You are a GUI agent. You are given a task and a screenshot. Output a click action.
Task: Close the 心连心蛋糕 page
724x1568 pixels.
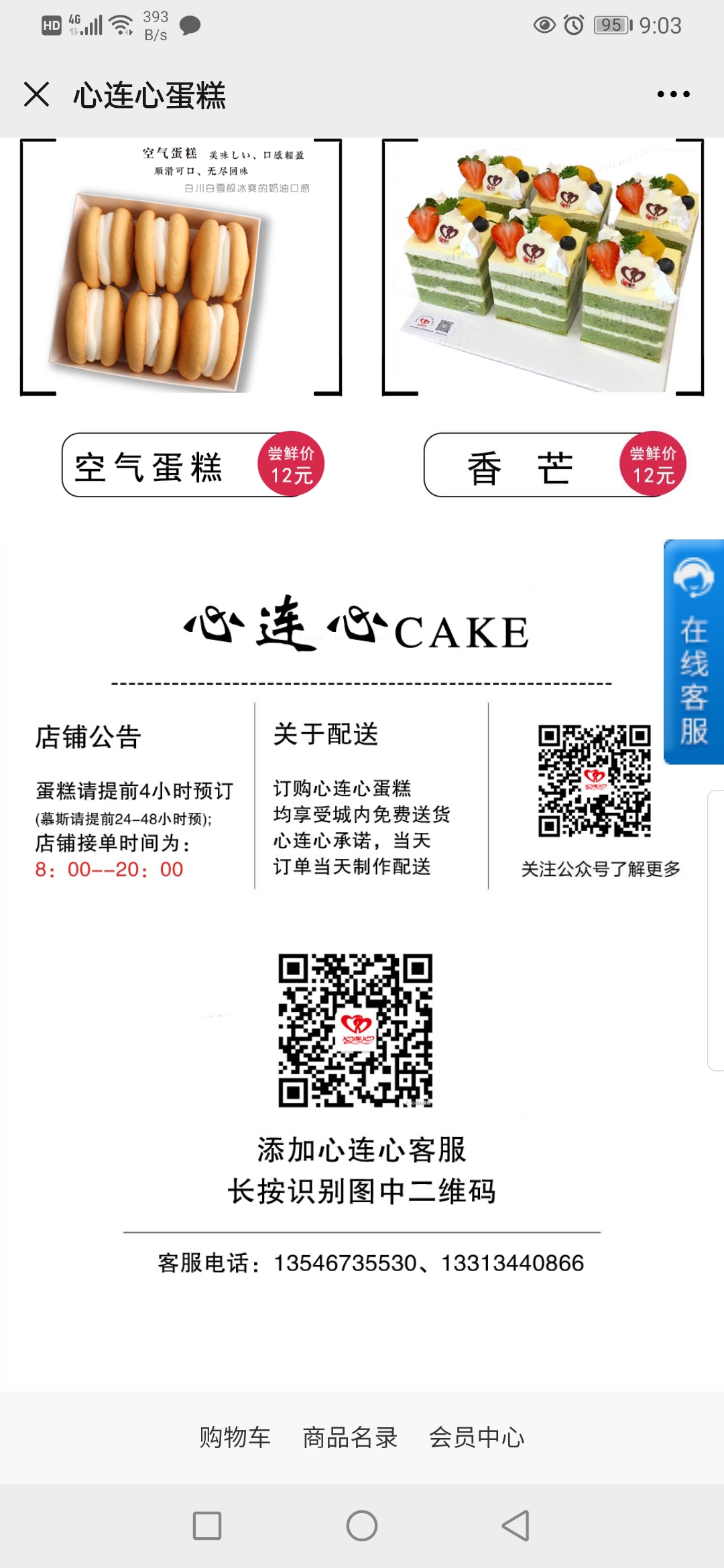point(37,94)
